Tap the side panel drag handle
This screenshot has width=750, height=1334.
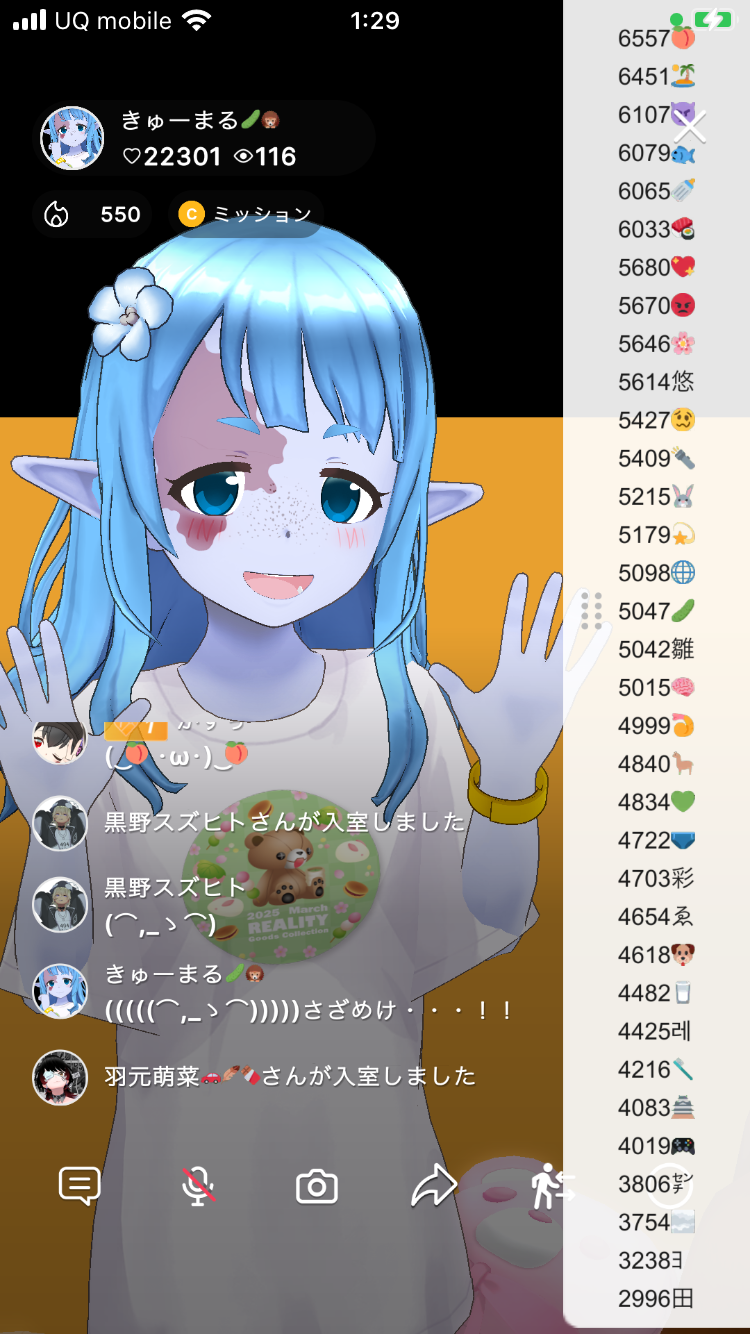coord(591,610)
